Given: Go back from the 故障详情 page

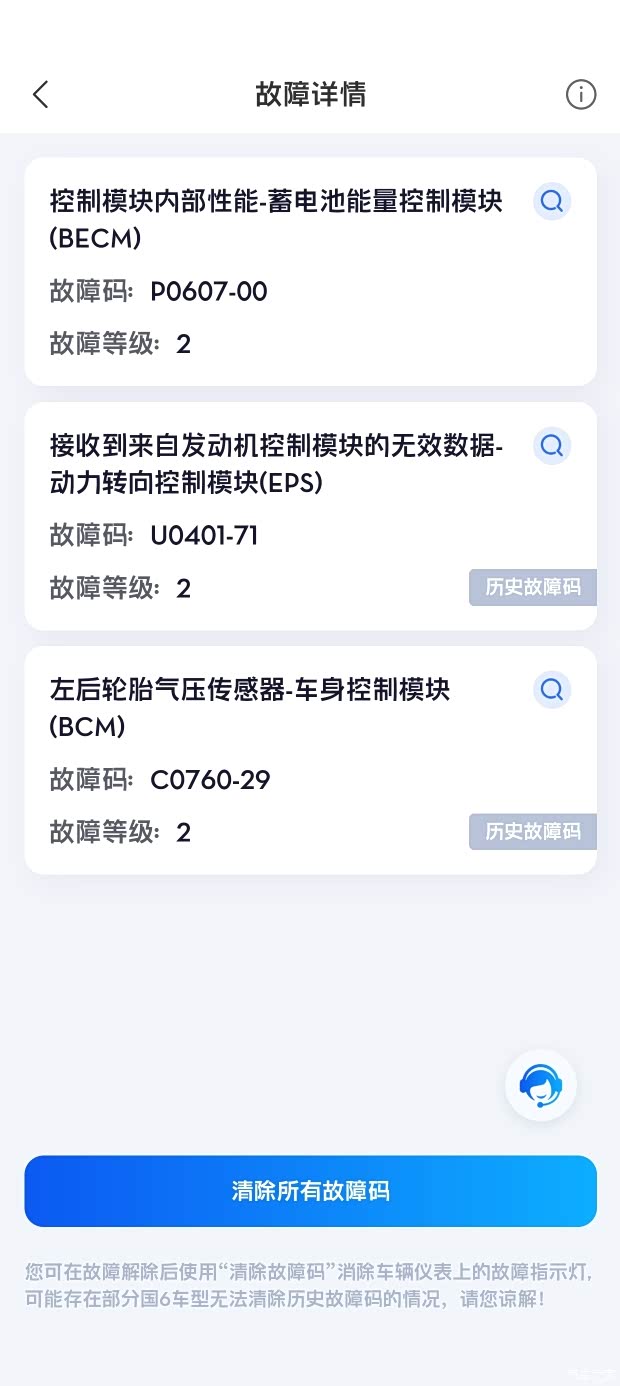Looking at the screenshot, I should click(x=41, y=95).
